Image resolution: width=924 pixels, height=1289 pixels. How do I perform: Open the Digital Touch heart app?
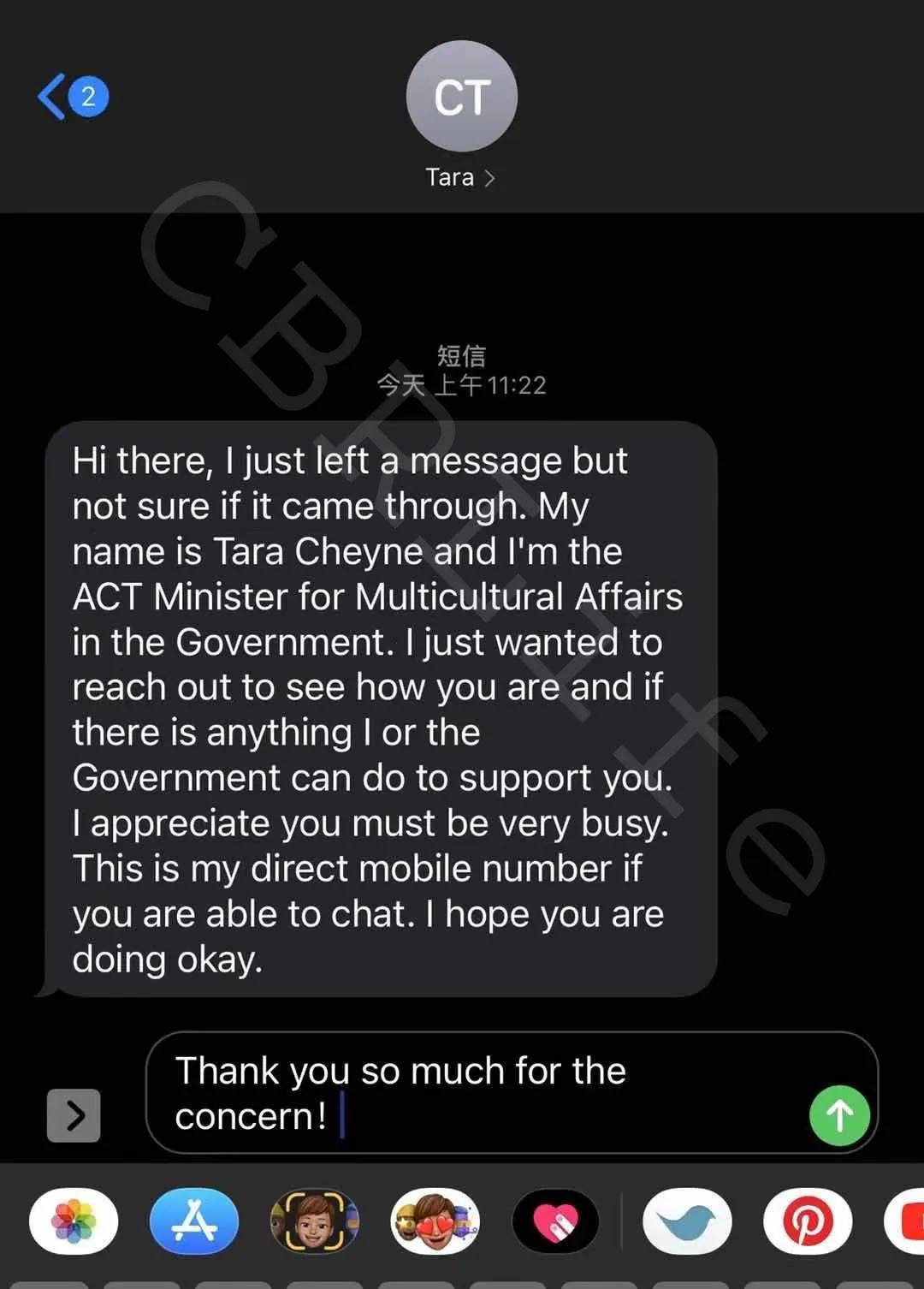click(x=555, y=1221)
